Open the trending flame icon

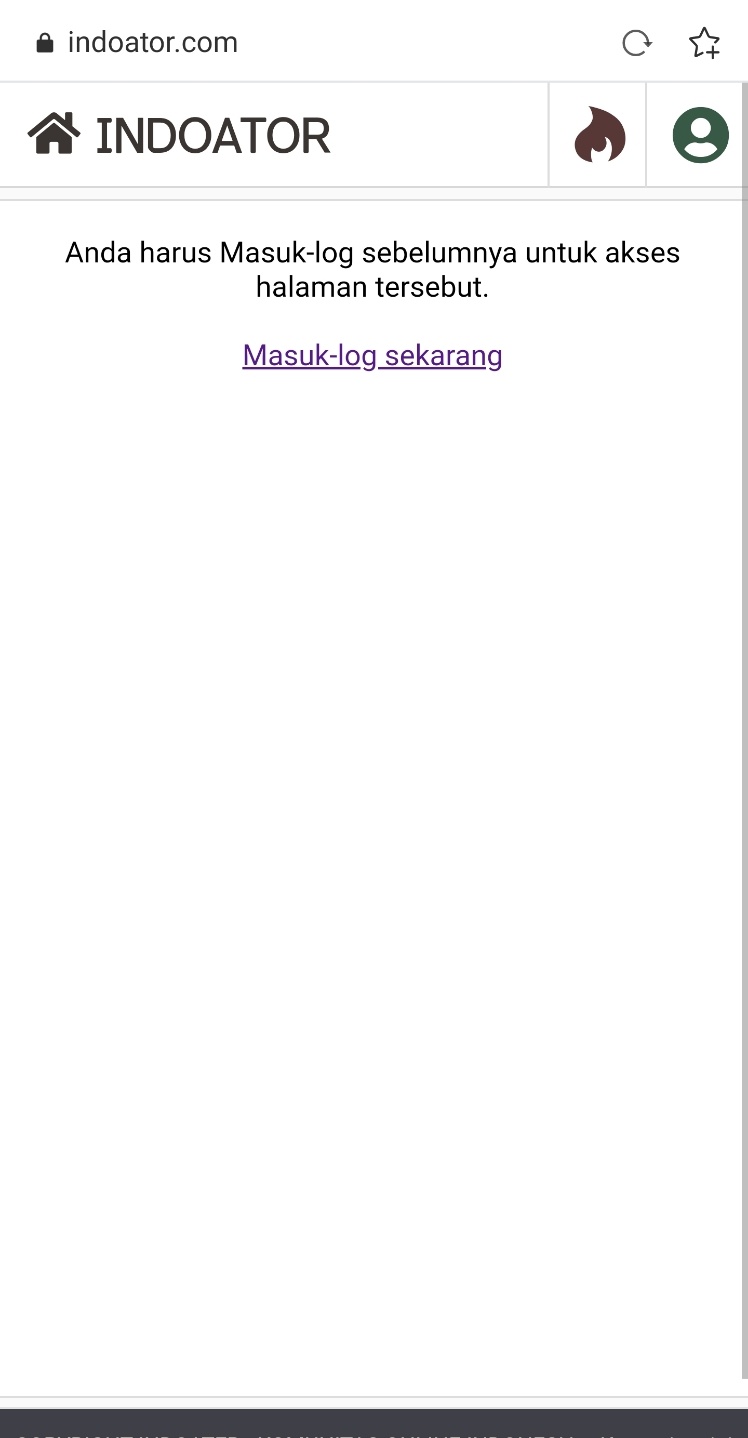point(599,135)
